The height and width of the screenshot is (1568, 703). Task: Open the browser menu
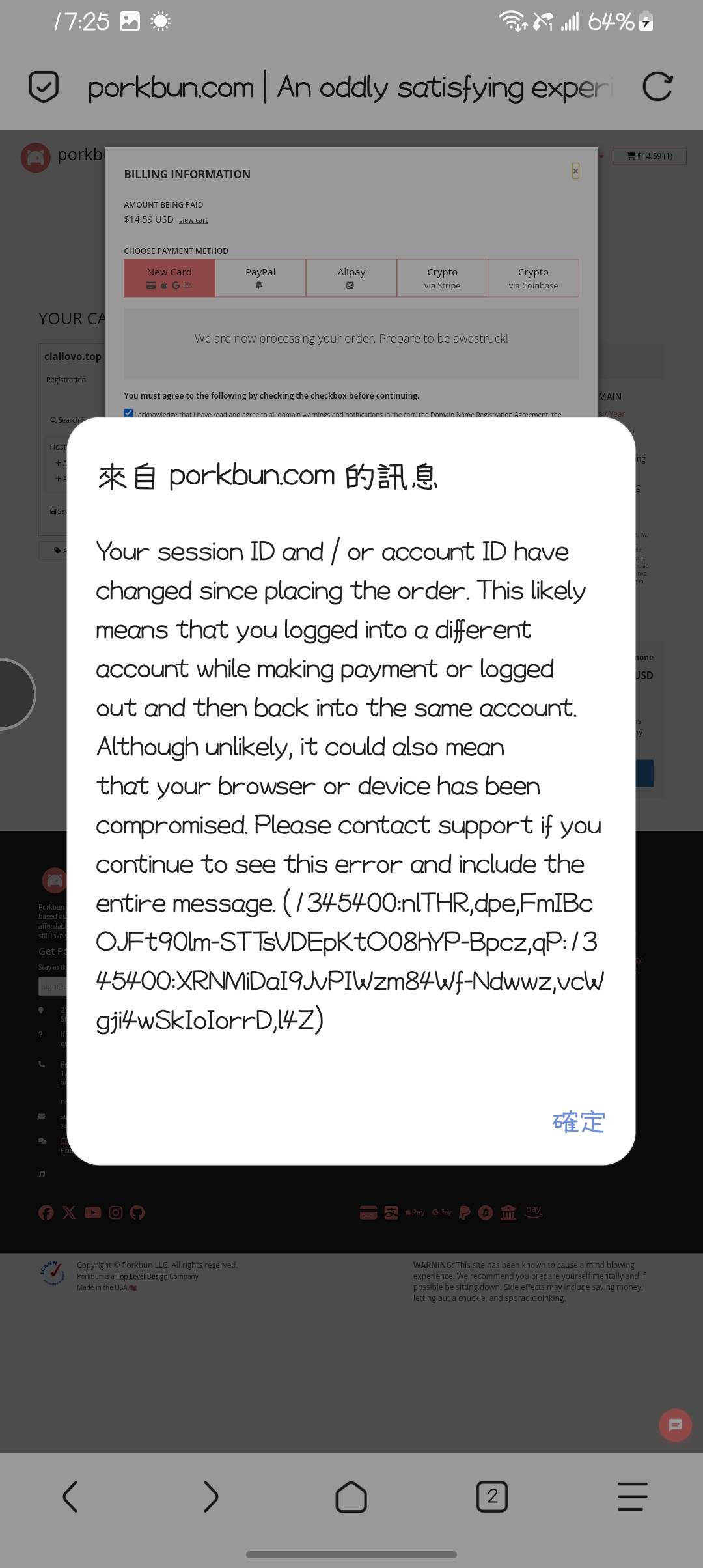(632, 1496)
